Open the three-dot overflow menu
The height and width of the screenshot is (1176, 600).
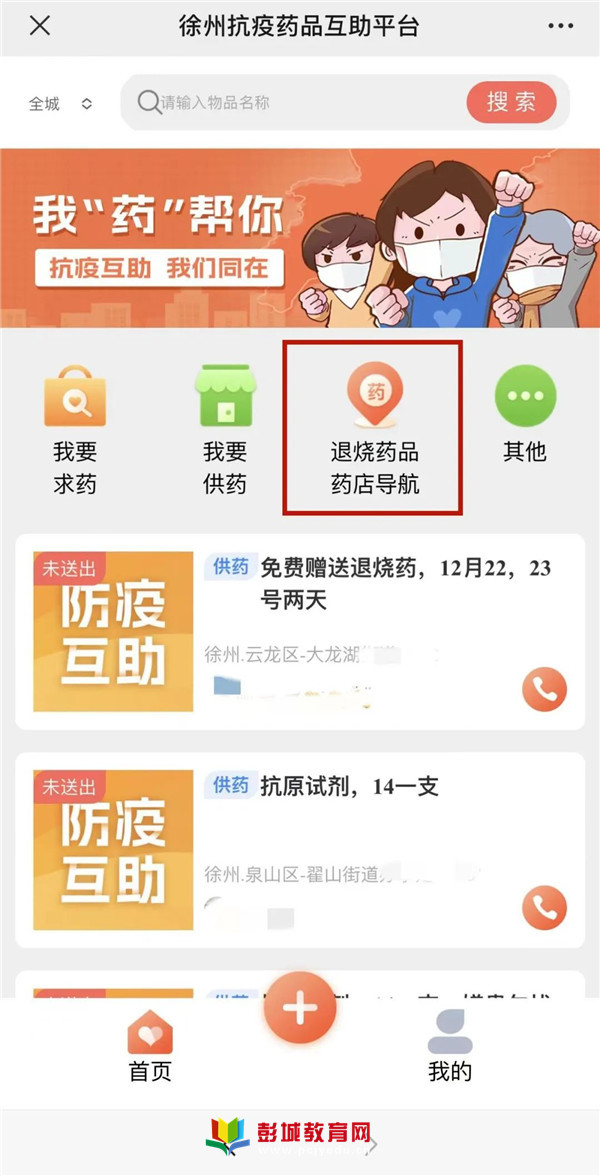pyautogui.click(x=561, y=26)
